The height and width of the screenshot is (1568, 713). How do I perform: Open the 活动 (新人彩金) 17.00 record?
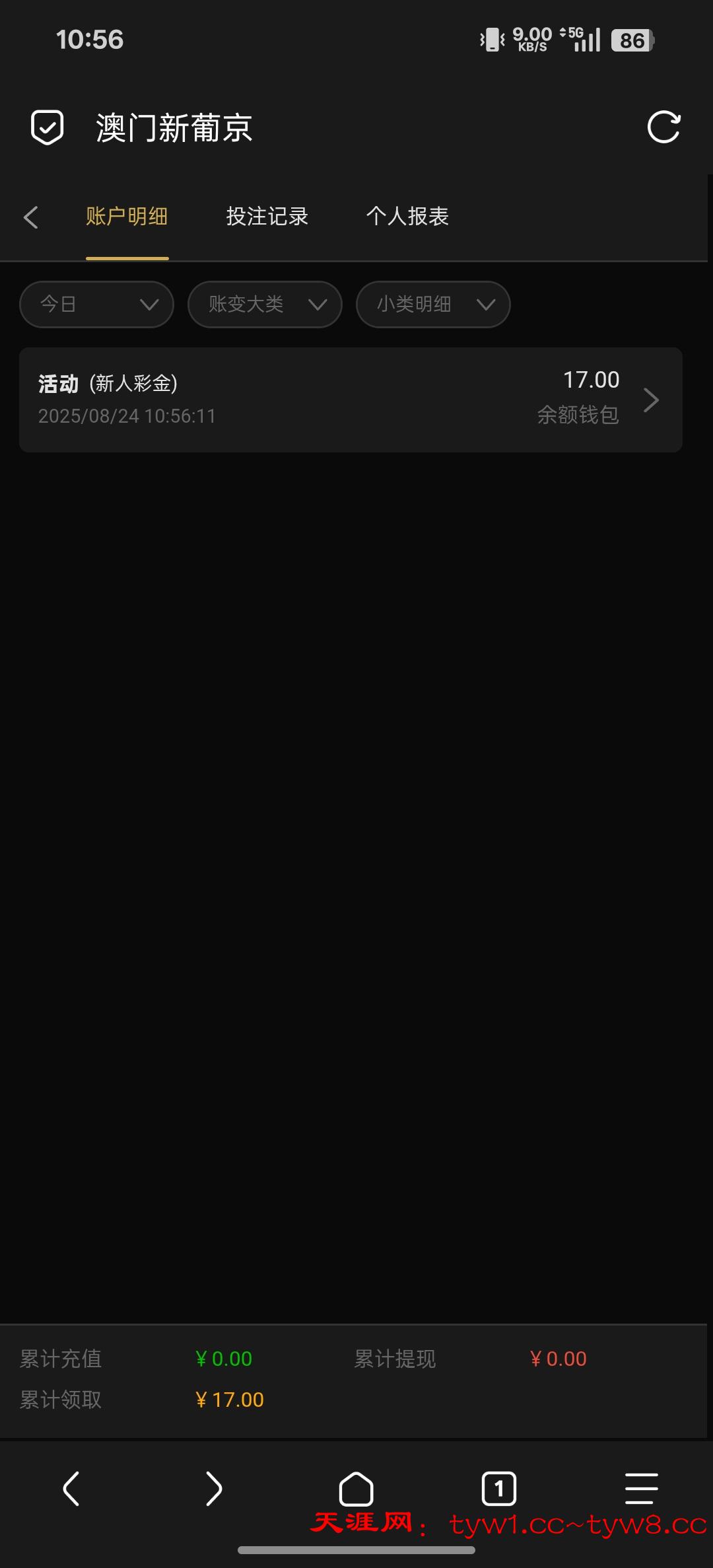[x=351, y=400]
